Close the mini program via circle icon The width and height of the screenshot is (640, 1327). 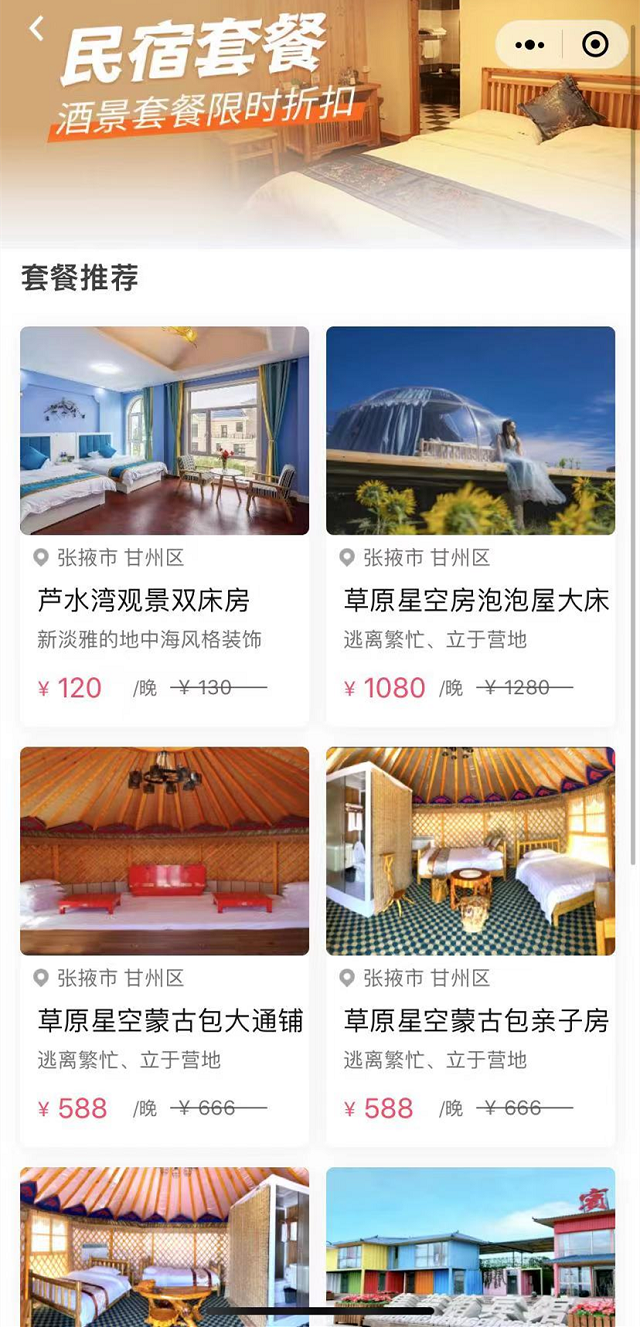(x=595, y=45)
